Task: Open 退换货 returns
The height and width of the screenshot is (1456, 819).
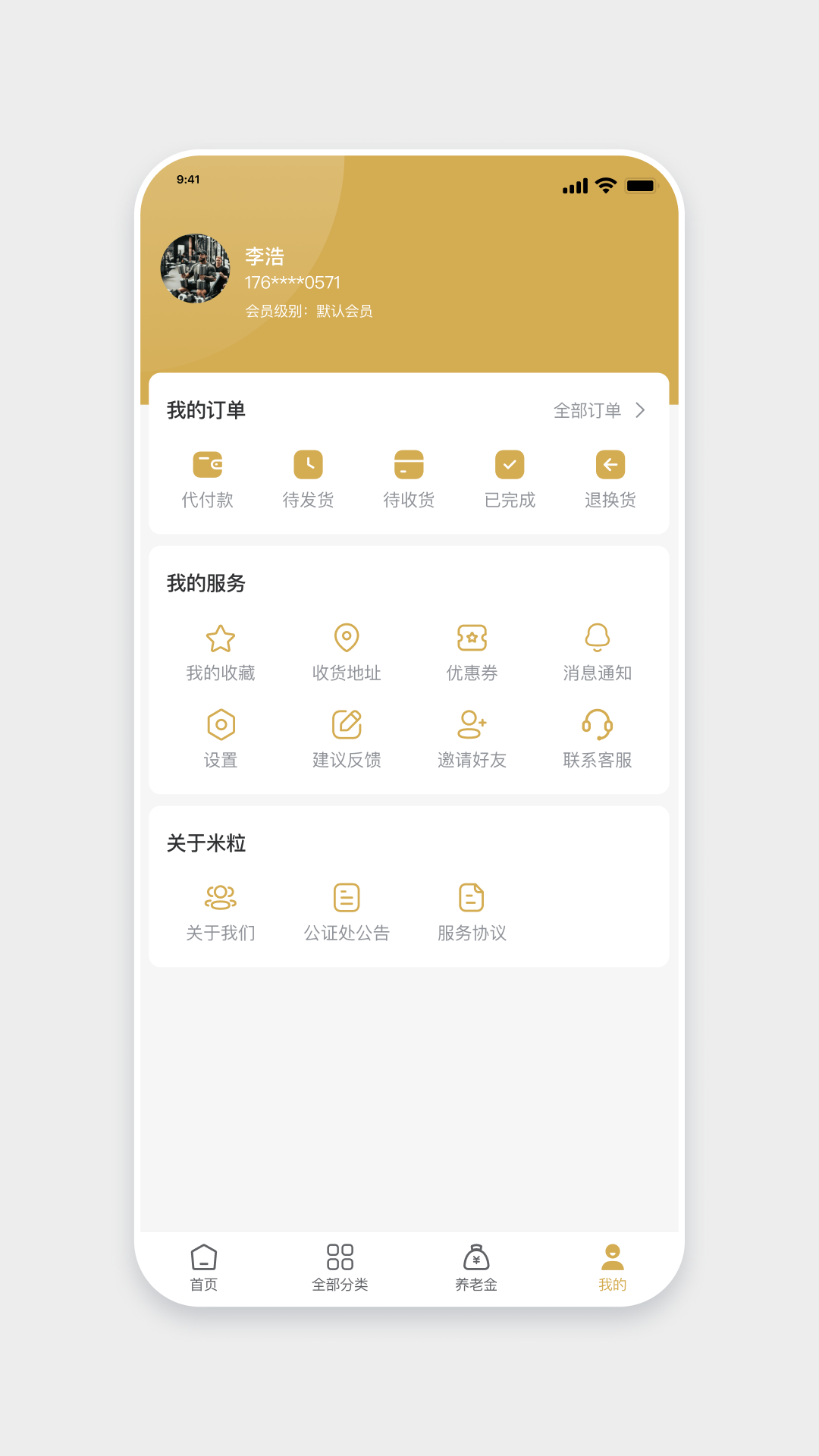Action: click(610, 479)
